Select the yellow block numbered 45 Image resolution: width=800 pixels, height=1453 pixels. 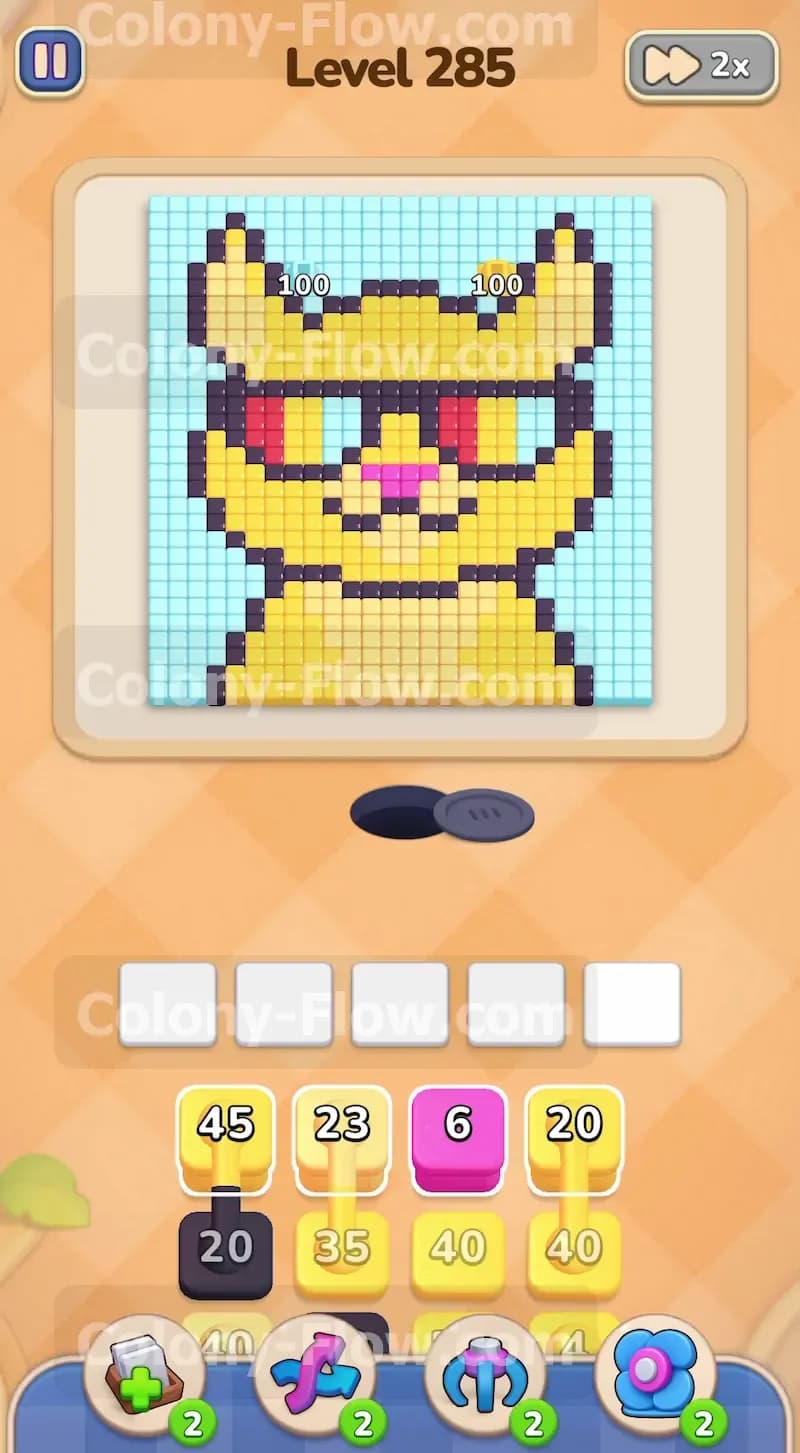tap(226, 1138)
